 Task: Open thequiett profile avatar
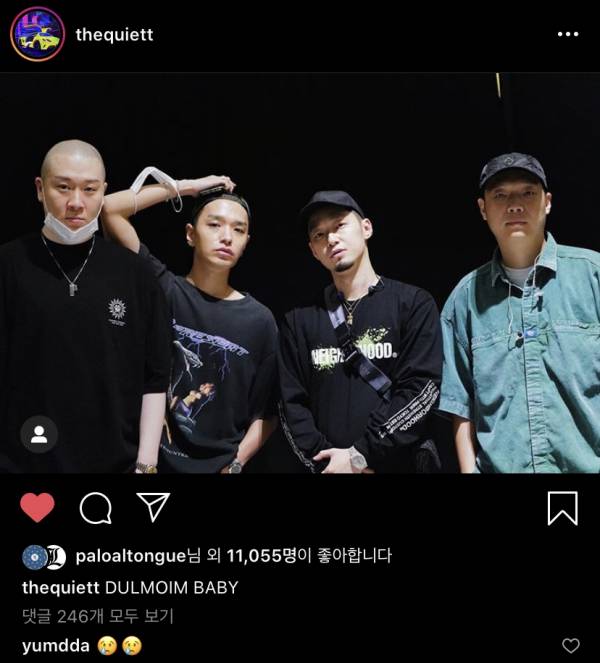click(x=37, y=34)
